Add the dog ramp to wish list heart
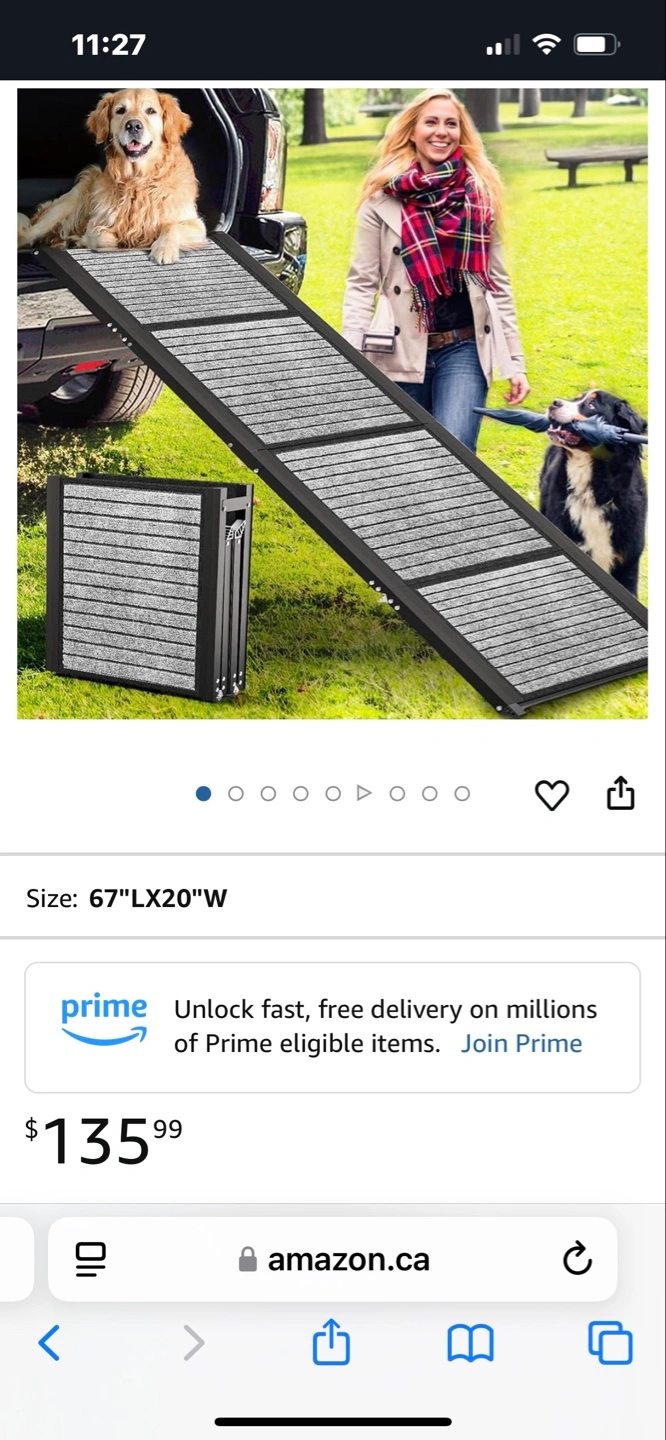This screenshot has height=1440, width=666. (x=552, y=795)
